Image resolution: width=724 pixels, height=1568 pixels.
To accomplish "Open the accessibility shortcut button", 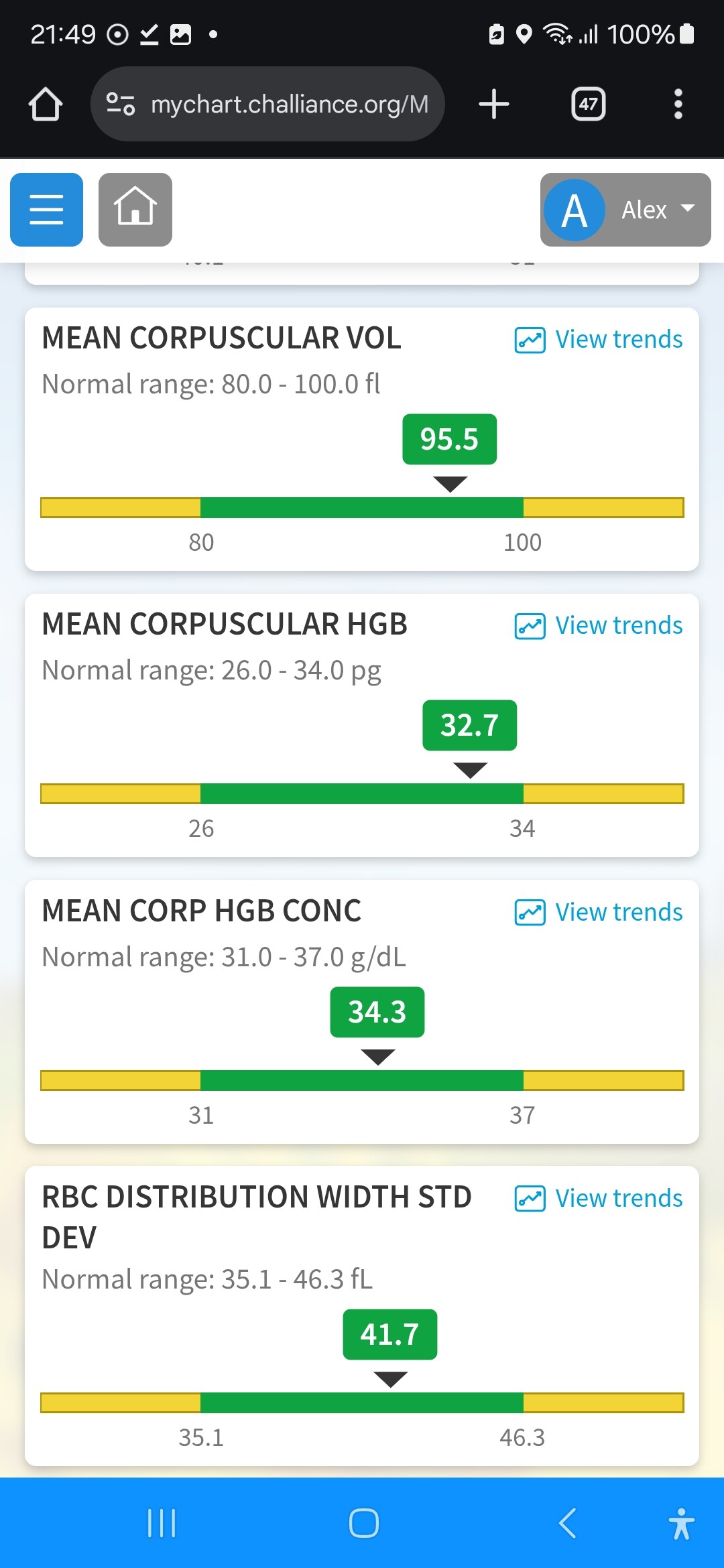I will [682, 1523].
